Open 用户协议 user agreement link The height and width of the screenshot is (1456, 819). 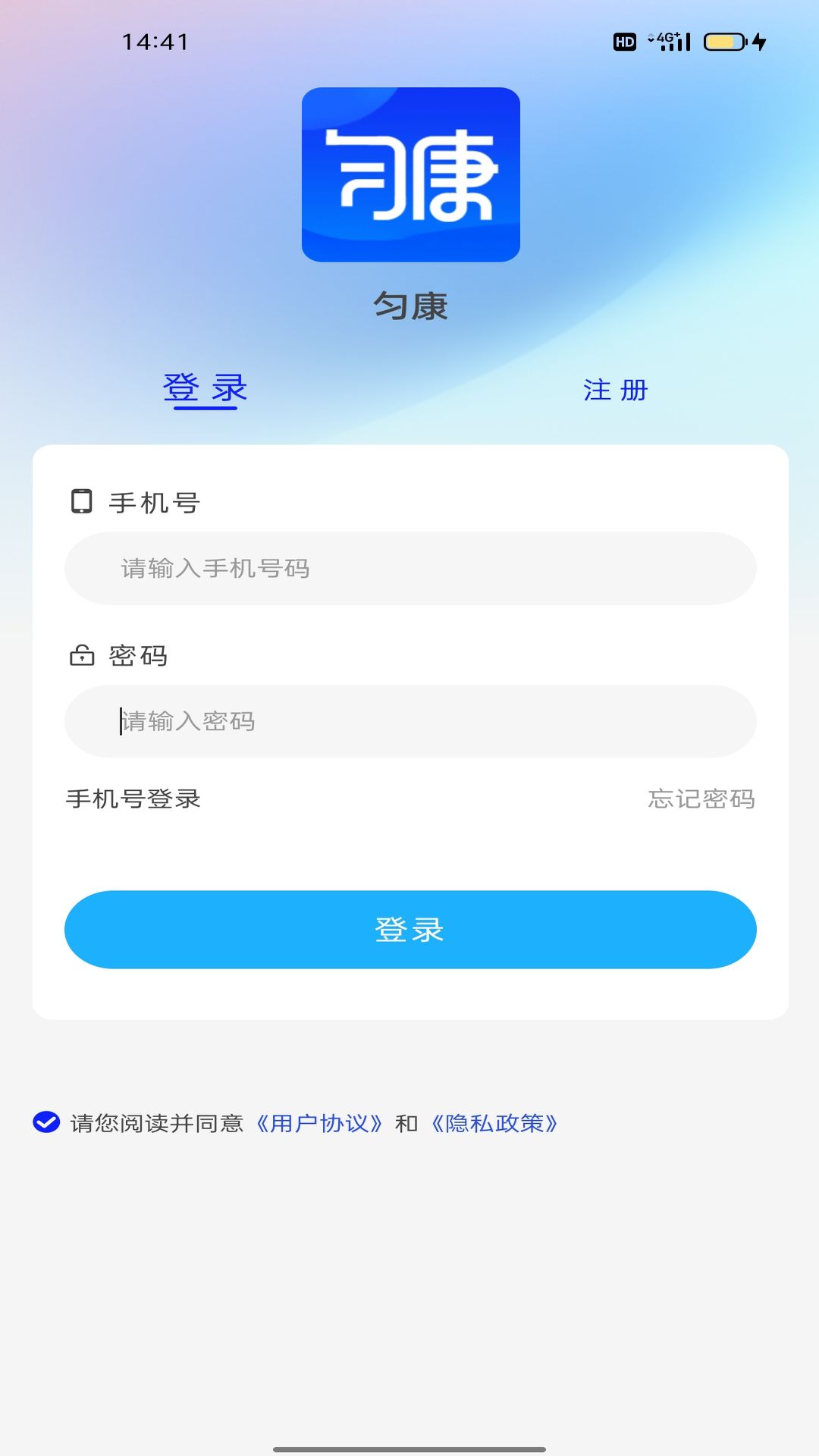(319, 1125)
